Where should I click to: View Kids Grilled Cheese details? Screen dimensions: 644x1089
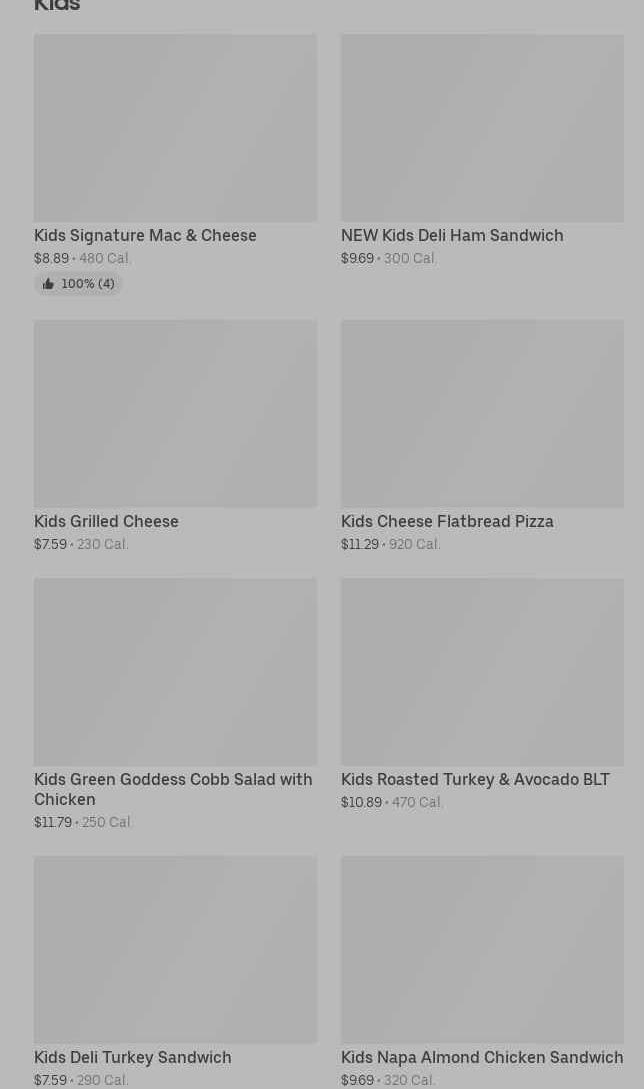(x=175, y=436)
